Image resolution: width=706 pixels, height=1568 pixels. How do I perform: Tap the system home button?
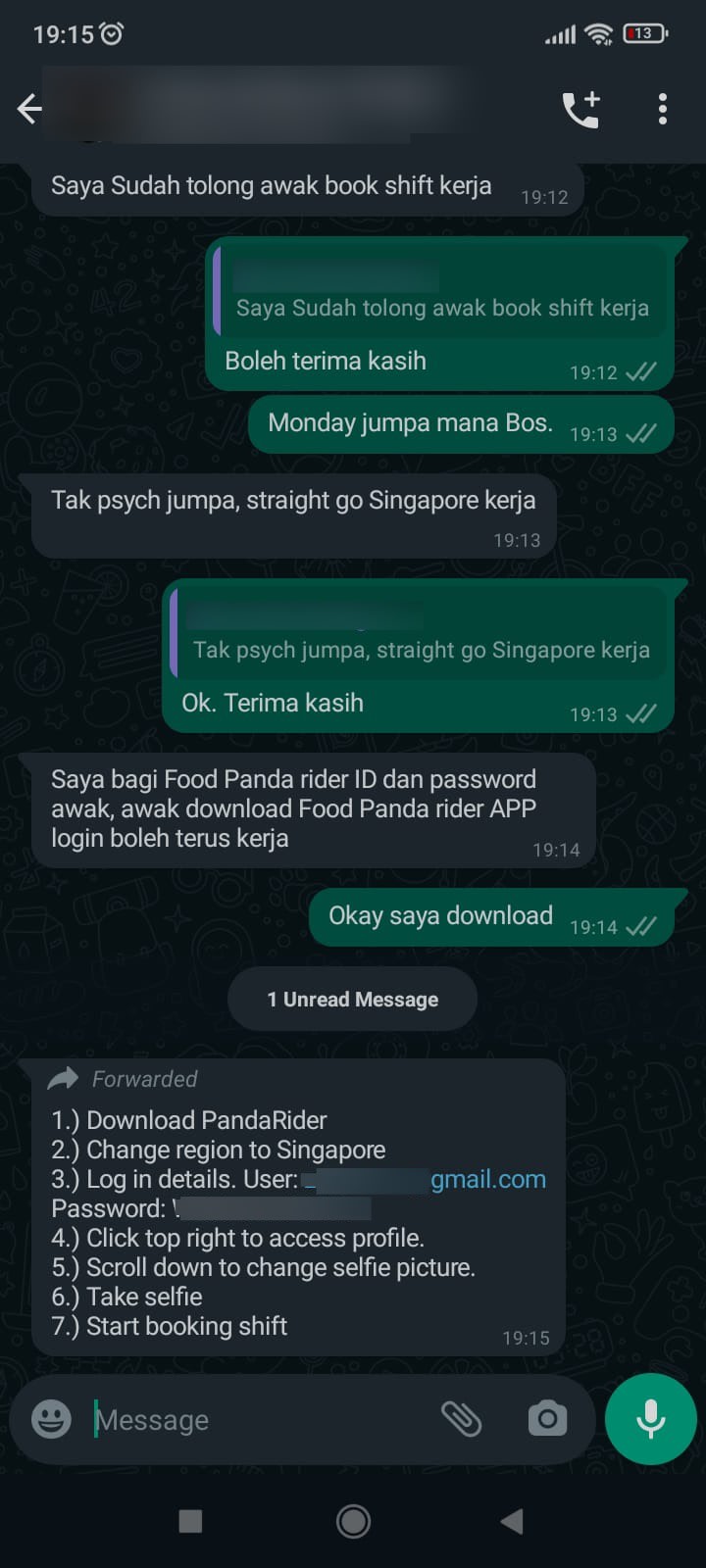[x=353, y=1521]
